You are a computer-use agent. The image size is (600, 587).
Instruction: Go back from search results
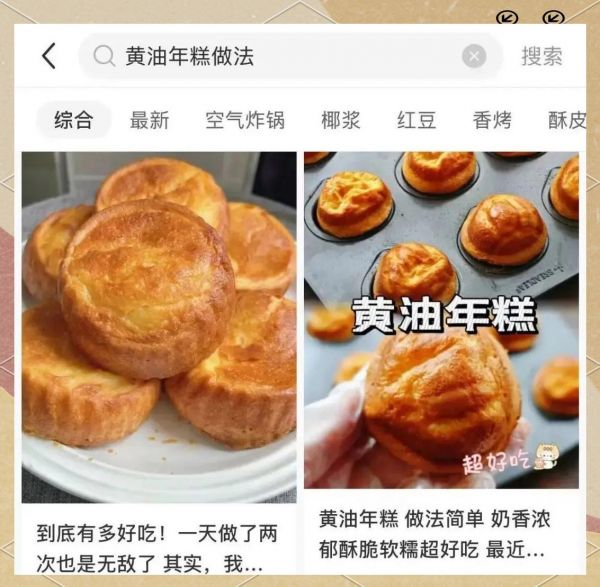(x=49, y=56)
